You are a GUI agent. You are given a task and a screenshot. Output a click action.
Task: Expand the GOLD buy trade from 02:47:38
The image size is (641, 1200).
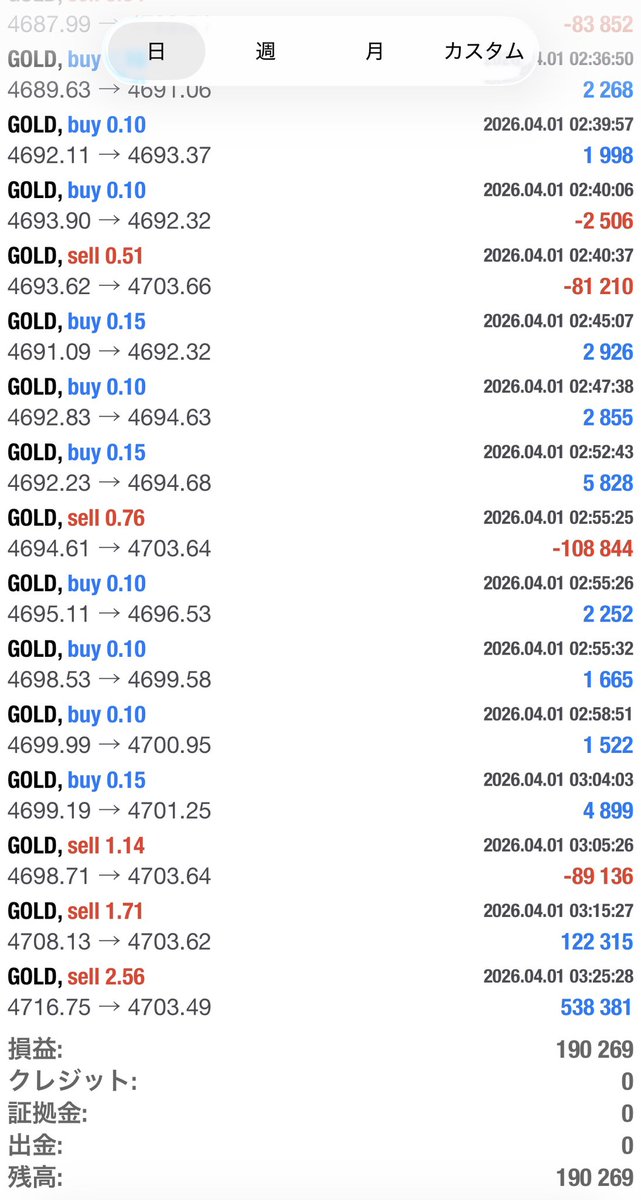click(x=320, y=402)
